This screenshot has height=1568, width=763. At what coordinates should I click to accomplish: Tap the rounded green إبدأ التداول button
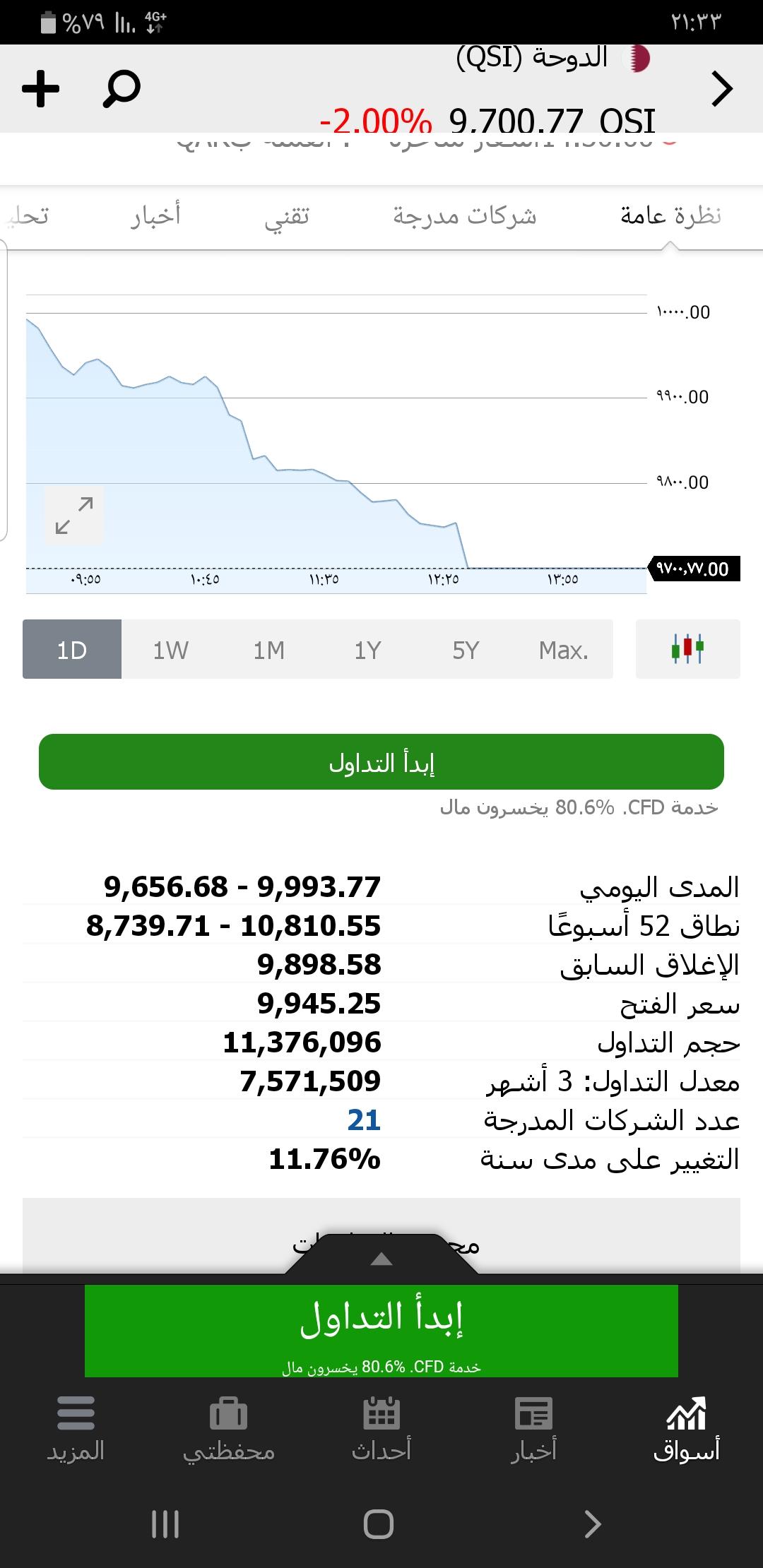tap(381, 762)
